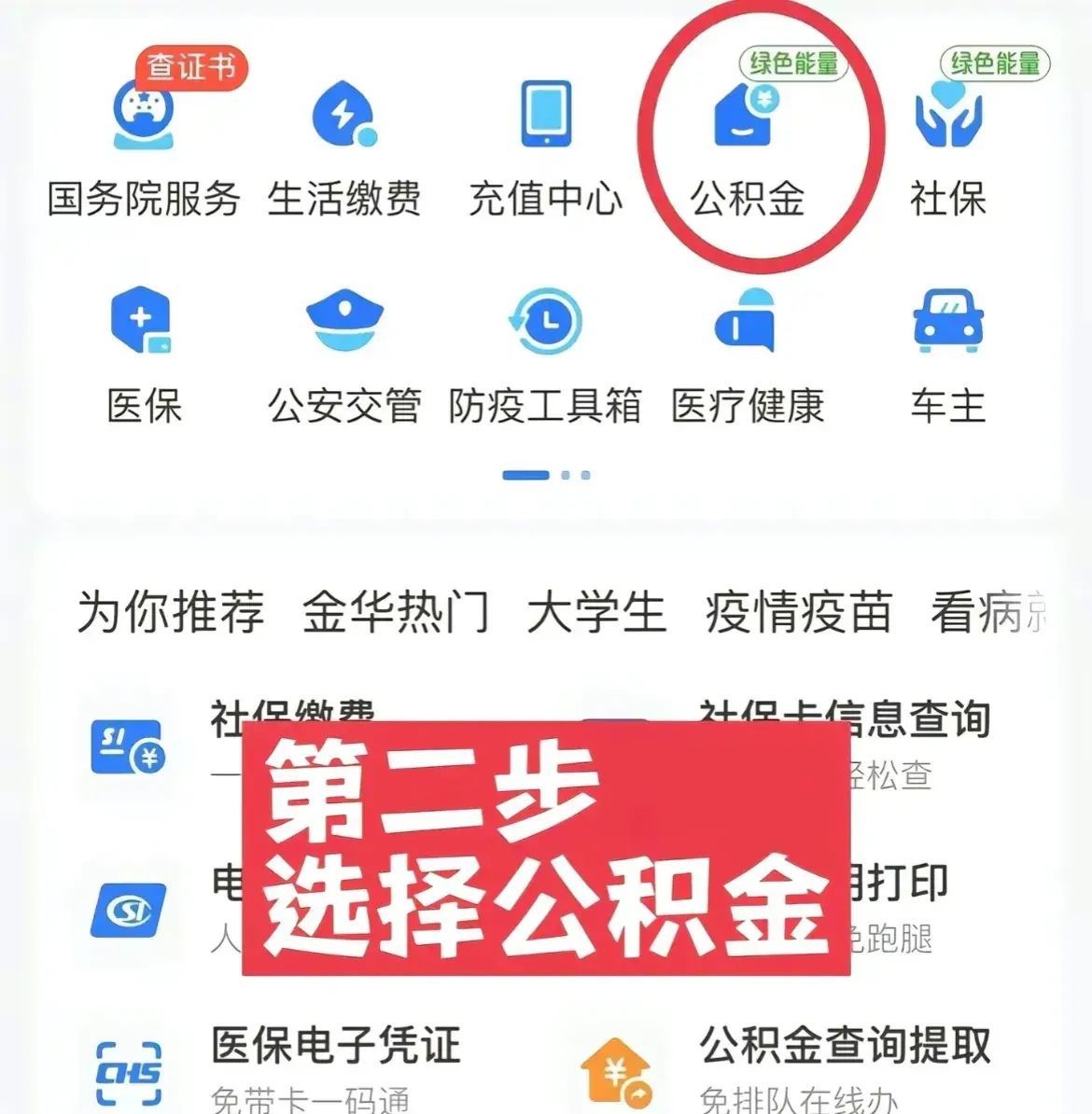
Task: Open 社保卡信息查询 service link
Action: coord(845,718)
